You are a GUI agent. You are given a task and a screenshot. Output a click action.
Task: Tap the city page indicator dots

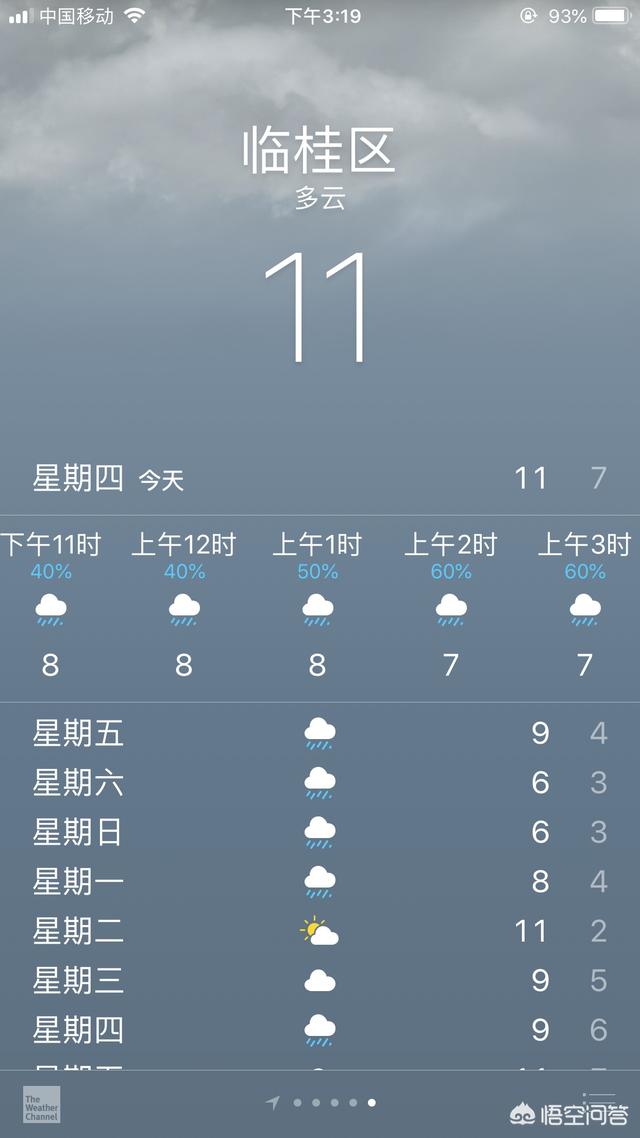333,1103
